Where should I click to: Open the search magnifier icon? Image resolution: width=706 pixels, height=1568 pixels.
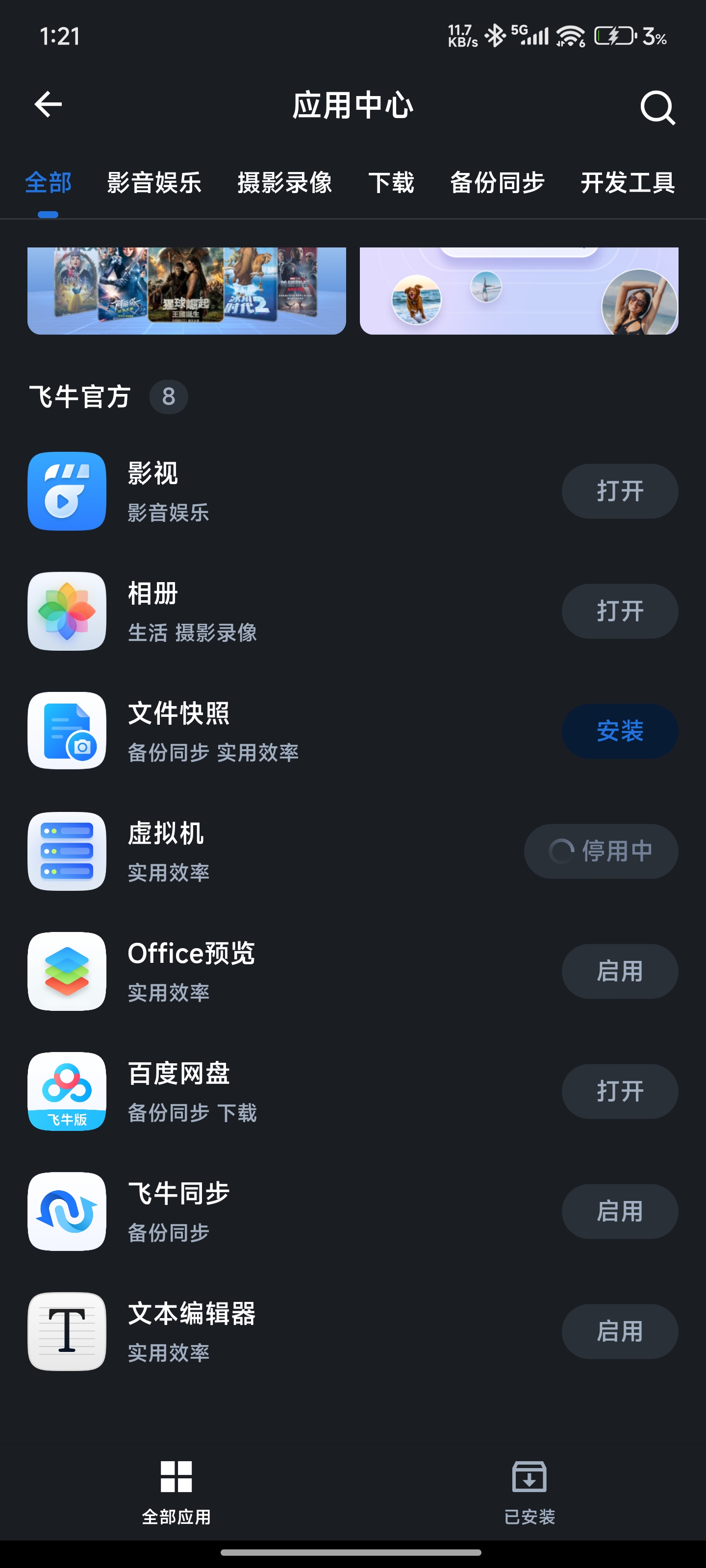click(x=657, y=107)
